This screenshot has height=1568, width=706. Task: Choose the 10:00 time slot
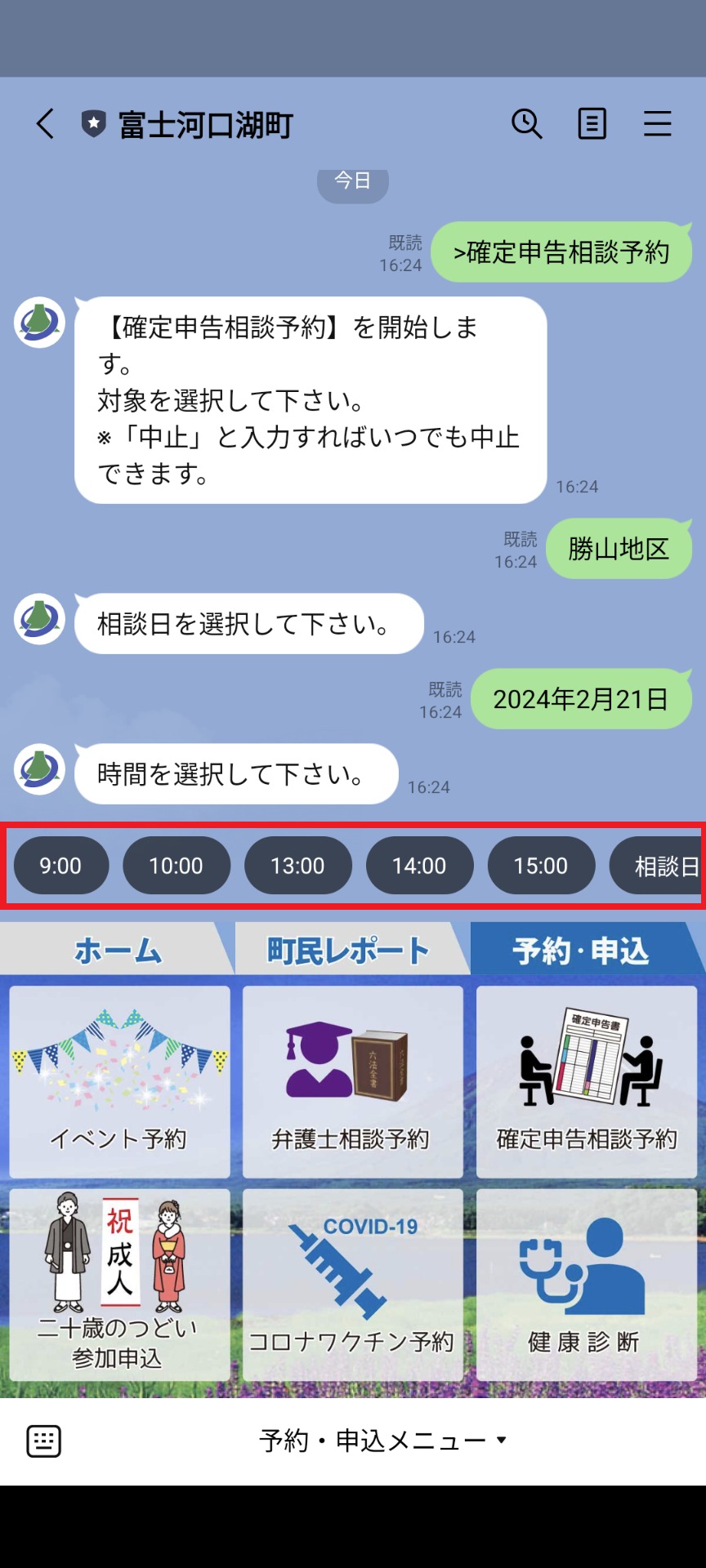click(176, 866)
